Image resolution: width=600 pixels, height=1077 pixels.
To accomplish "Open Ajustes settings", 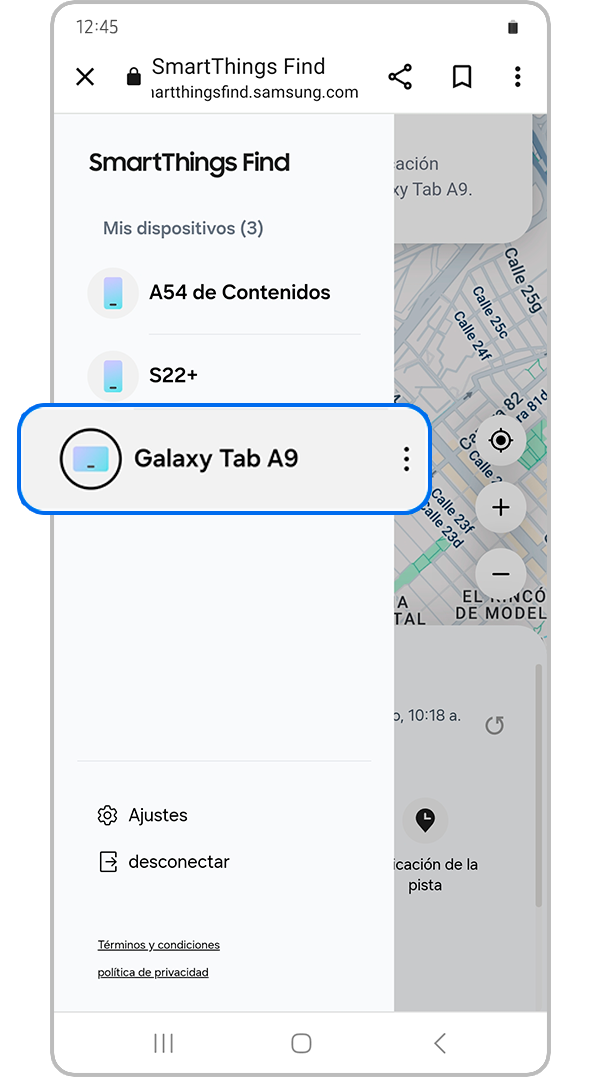I will pyautogui.click(x=157, y=815).
